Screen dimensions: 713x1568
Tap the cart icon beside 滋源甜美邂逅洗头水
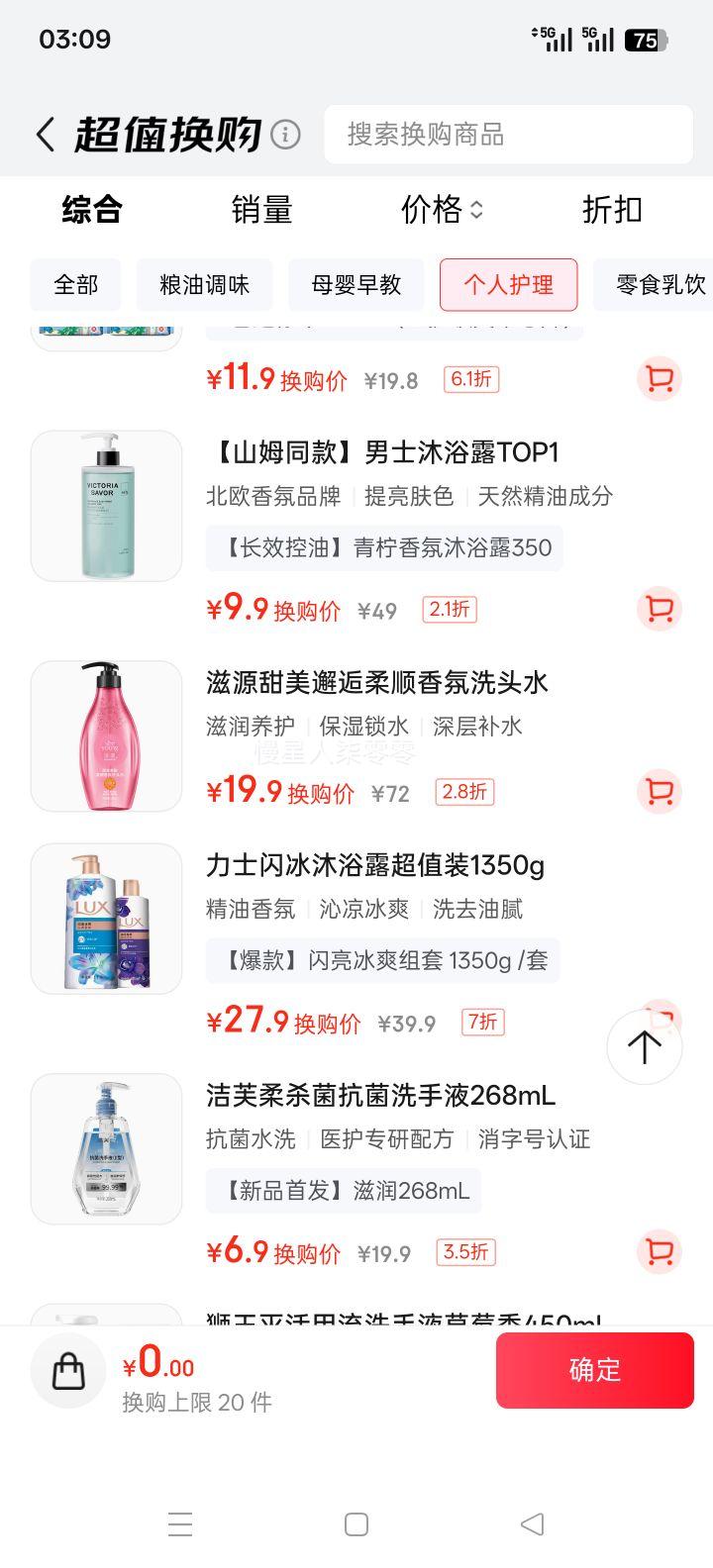[x=660, y=792]
